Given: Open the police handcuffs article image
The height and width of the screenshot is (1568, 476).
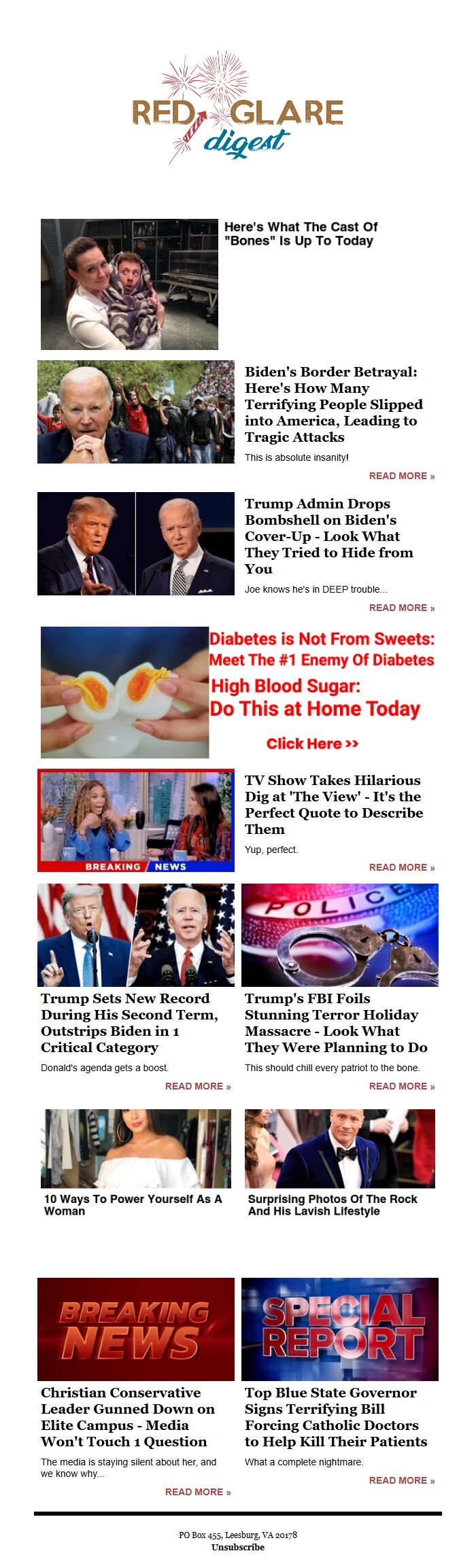Looking at the screenshot, I should click(x=340, y=935).
